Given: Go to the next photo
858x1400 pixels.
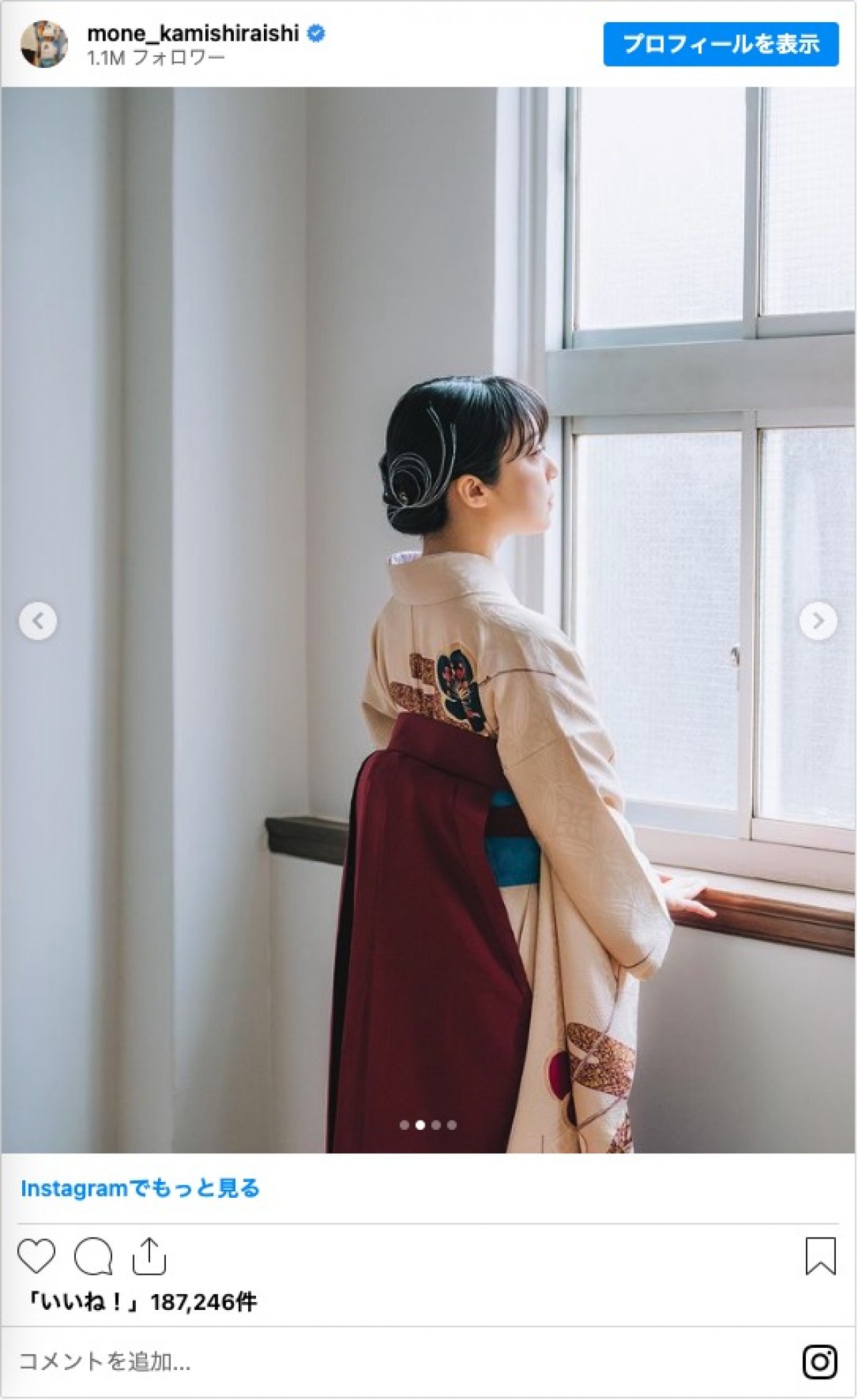Looking at the screenshot, I should coord(818,620).
